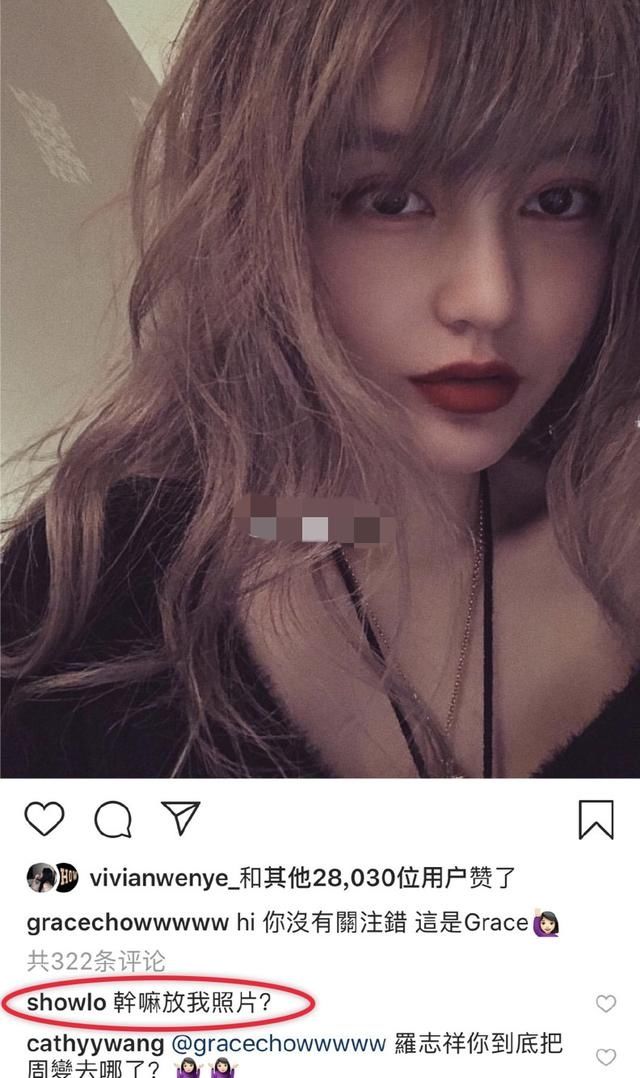Like the comment by cathyywang
640x1078 pixels.
pos(606,1056)
